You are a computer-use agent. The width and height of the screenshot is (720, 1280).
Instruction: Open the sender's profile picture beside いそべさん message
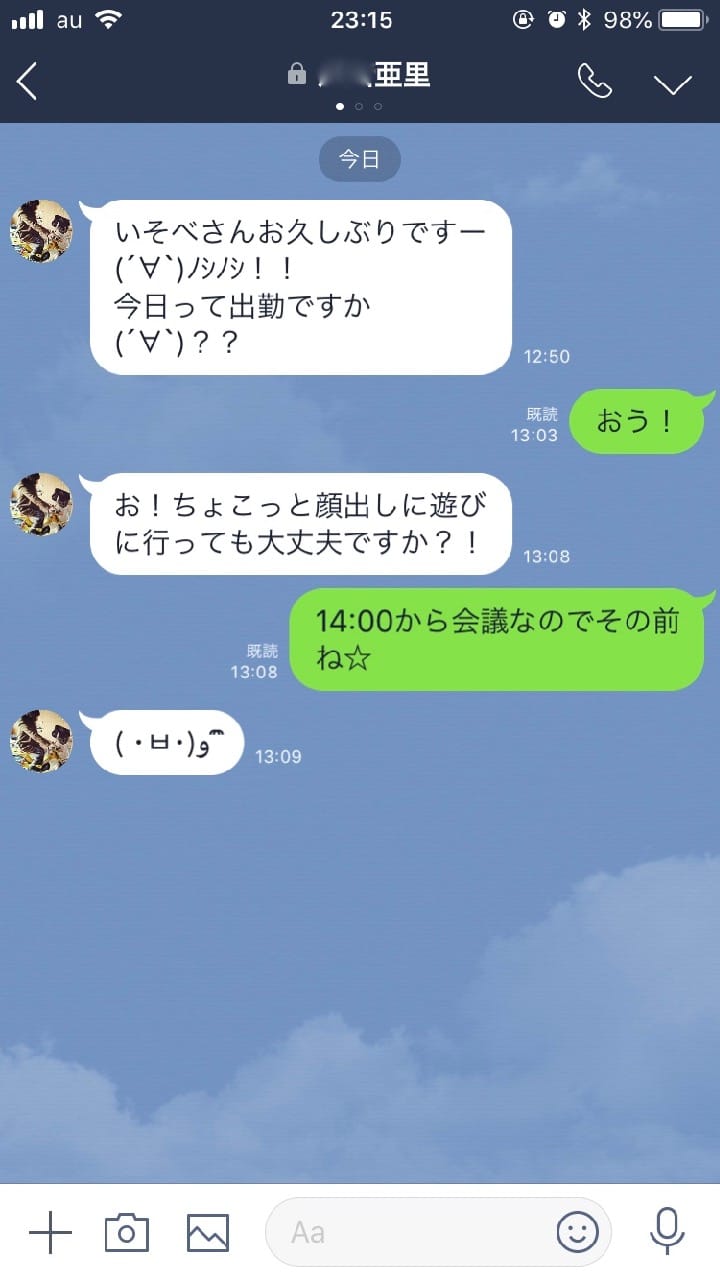(x=41, y=231)
